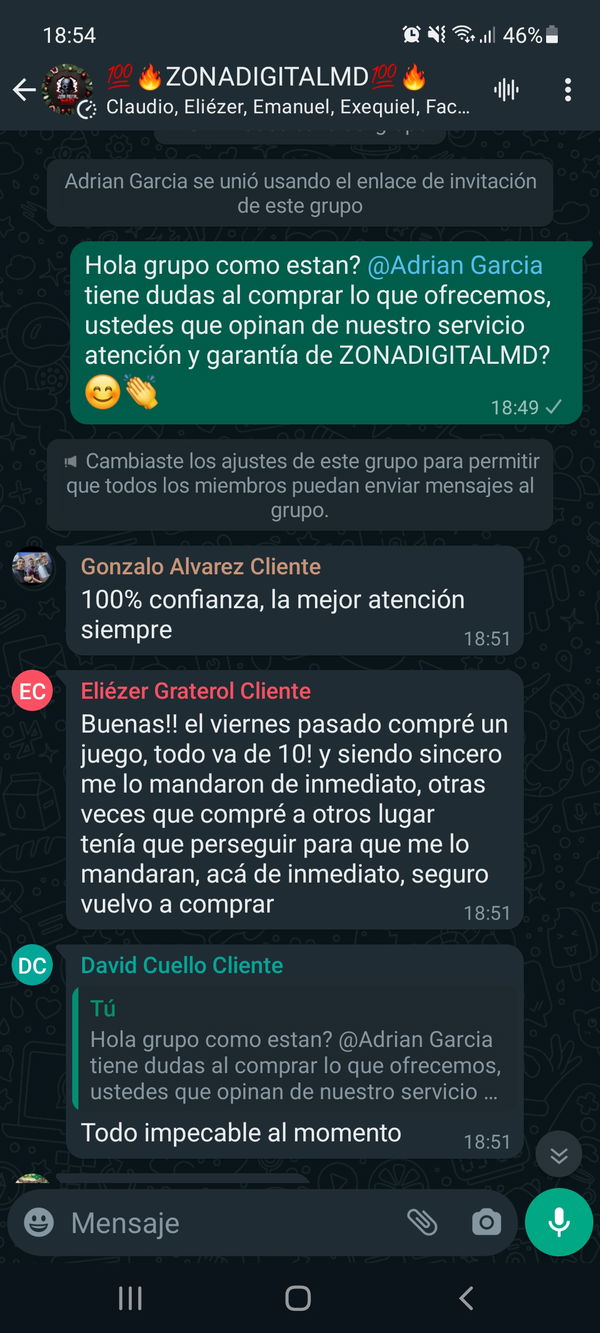Open the overflow menu
This screenshot has width=600, height=1333.
[567, 90]
